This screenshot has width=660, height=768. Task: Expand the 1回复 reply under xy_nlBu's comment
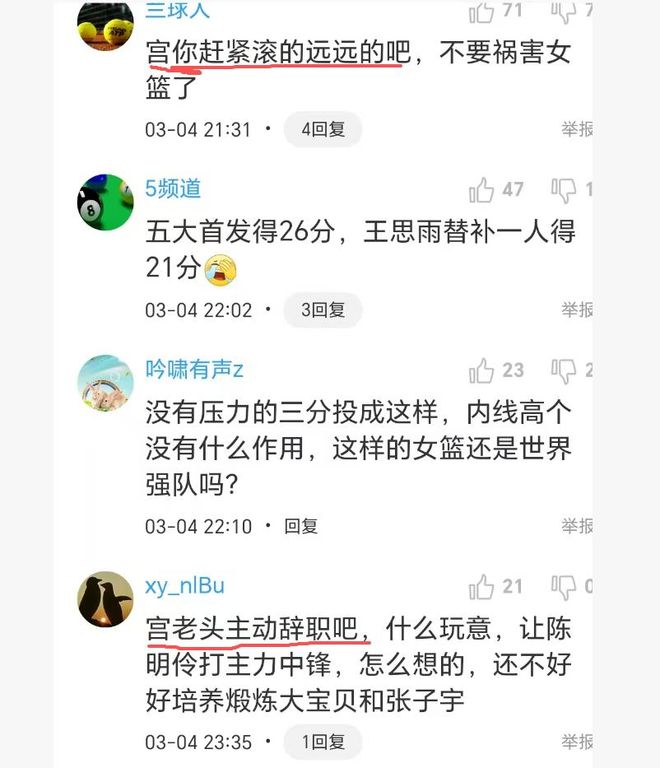pos(322,742)
